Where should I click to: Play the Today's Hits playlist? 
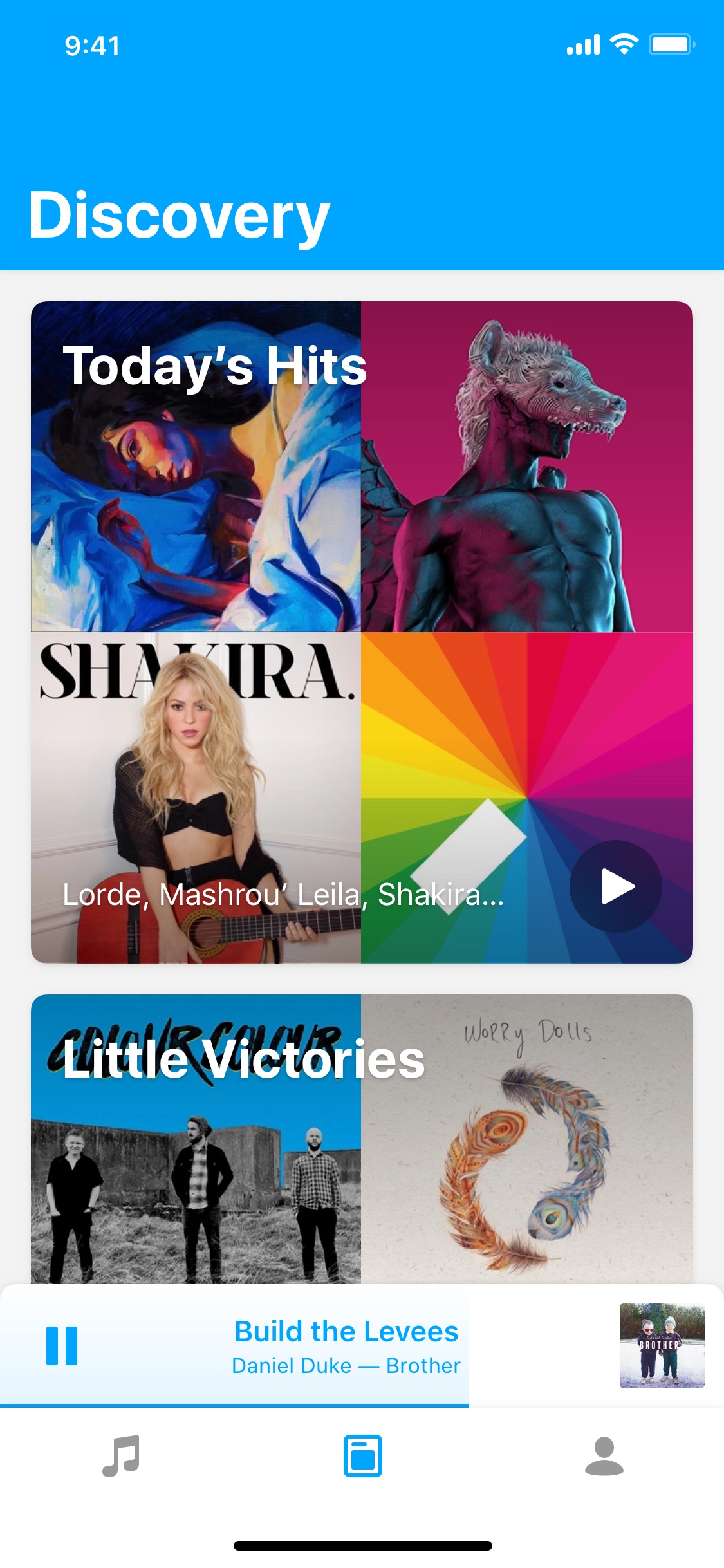(615, 886)
